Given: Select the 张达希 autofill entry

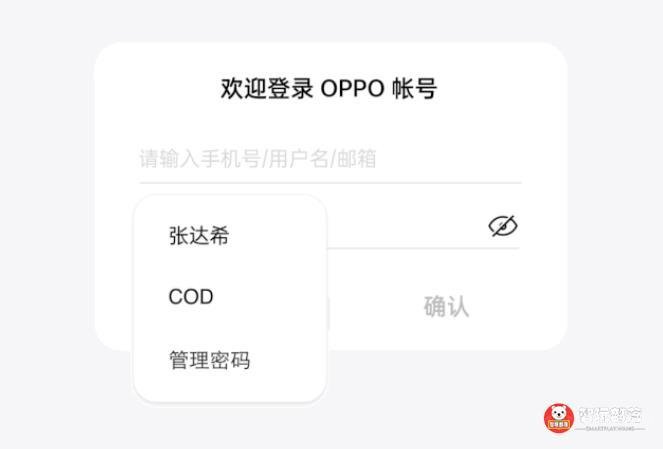Looking at the screenshot, I should click(199, 236).
